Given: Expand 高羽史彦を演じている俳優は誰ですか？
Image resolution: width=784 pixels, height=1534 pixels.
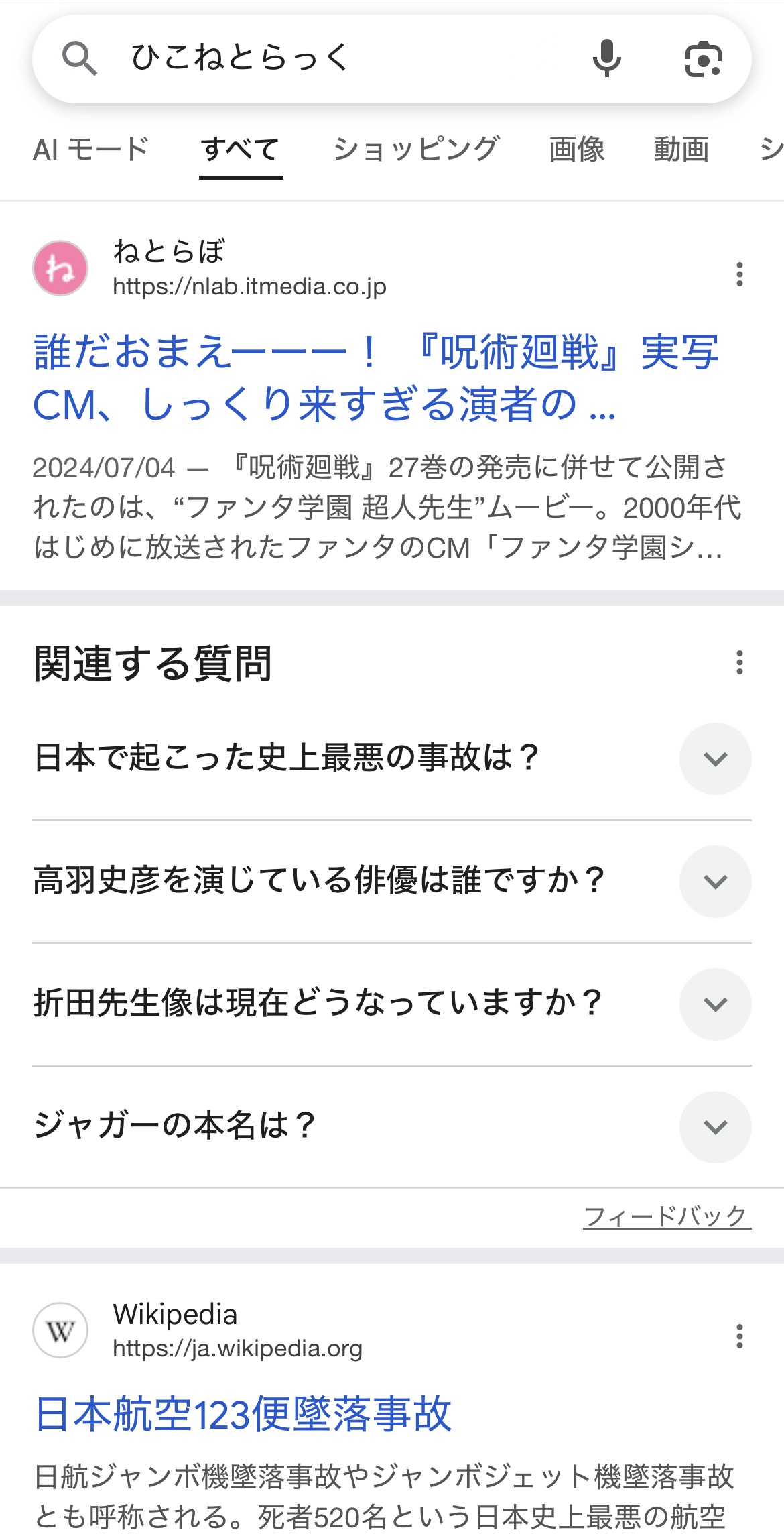Looking at the screenshot, I should point(715,882).
